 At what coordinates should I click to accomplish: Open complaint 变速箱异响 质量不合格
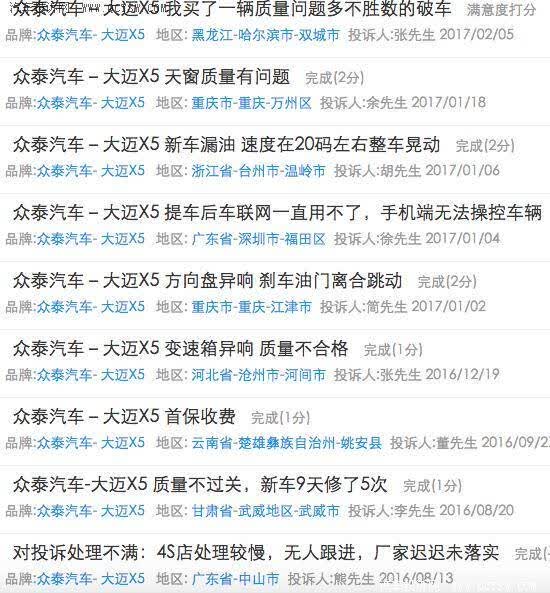[x=180, y=349]
